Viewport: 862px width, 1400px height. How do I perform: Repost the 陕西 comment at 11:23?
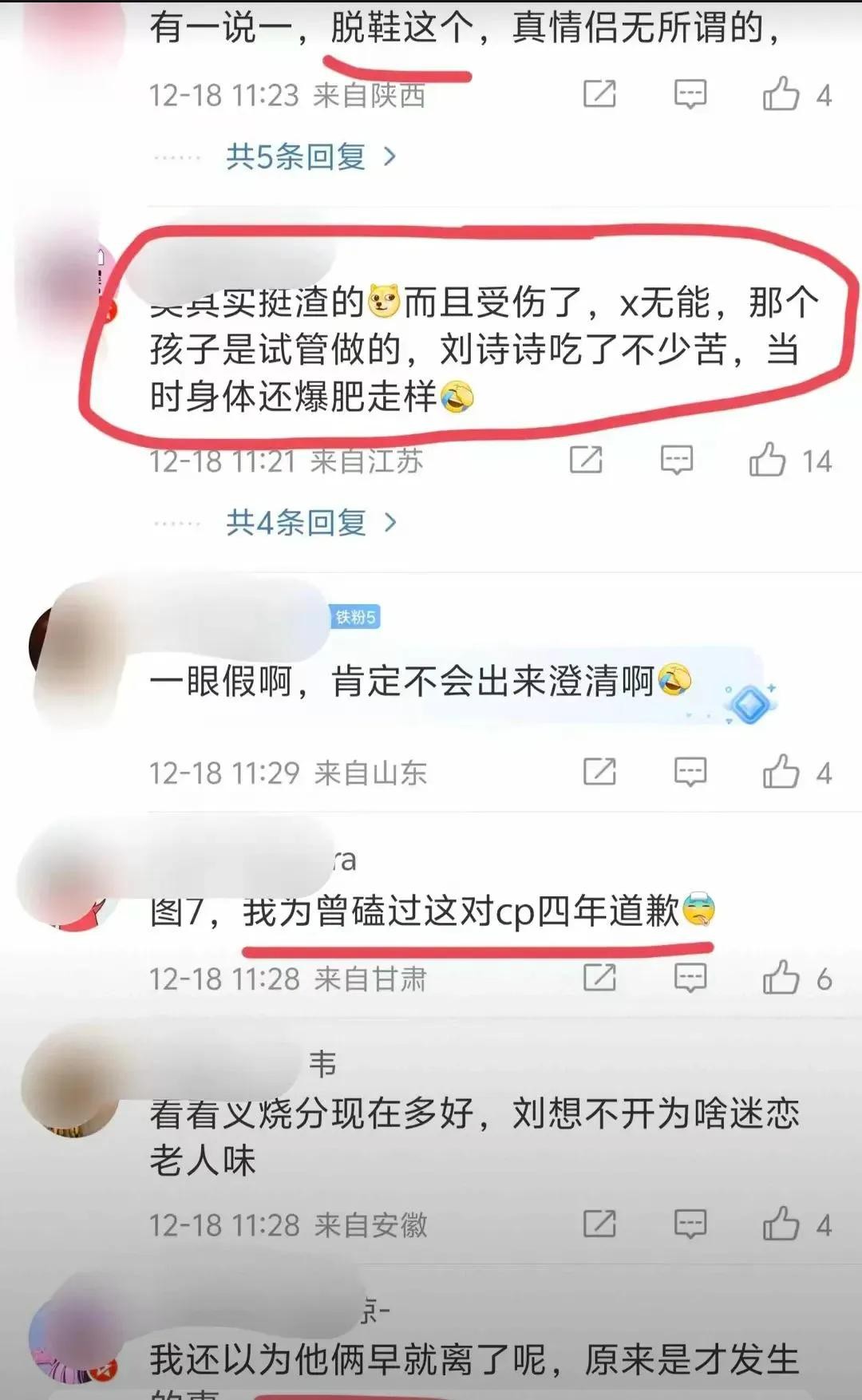tap(599, 94)
